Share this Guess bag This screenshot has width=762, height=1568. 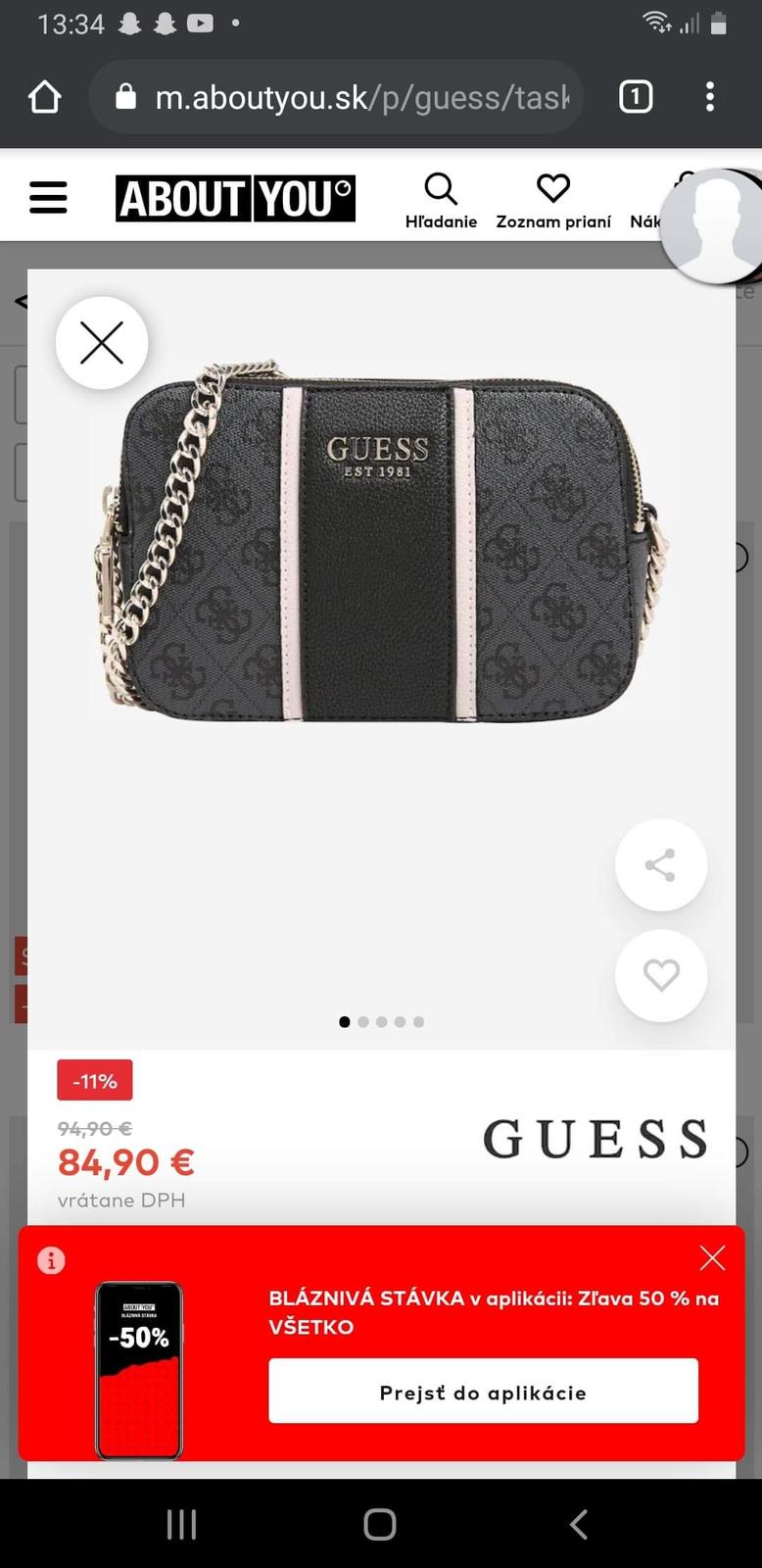[660, 865]
